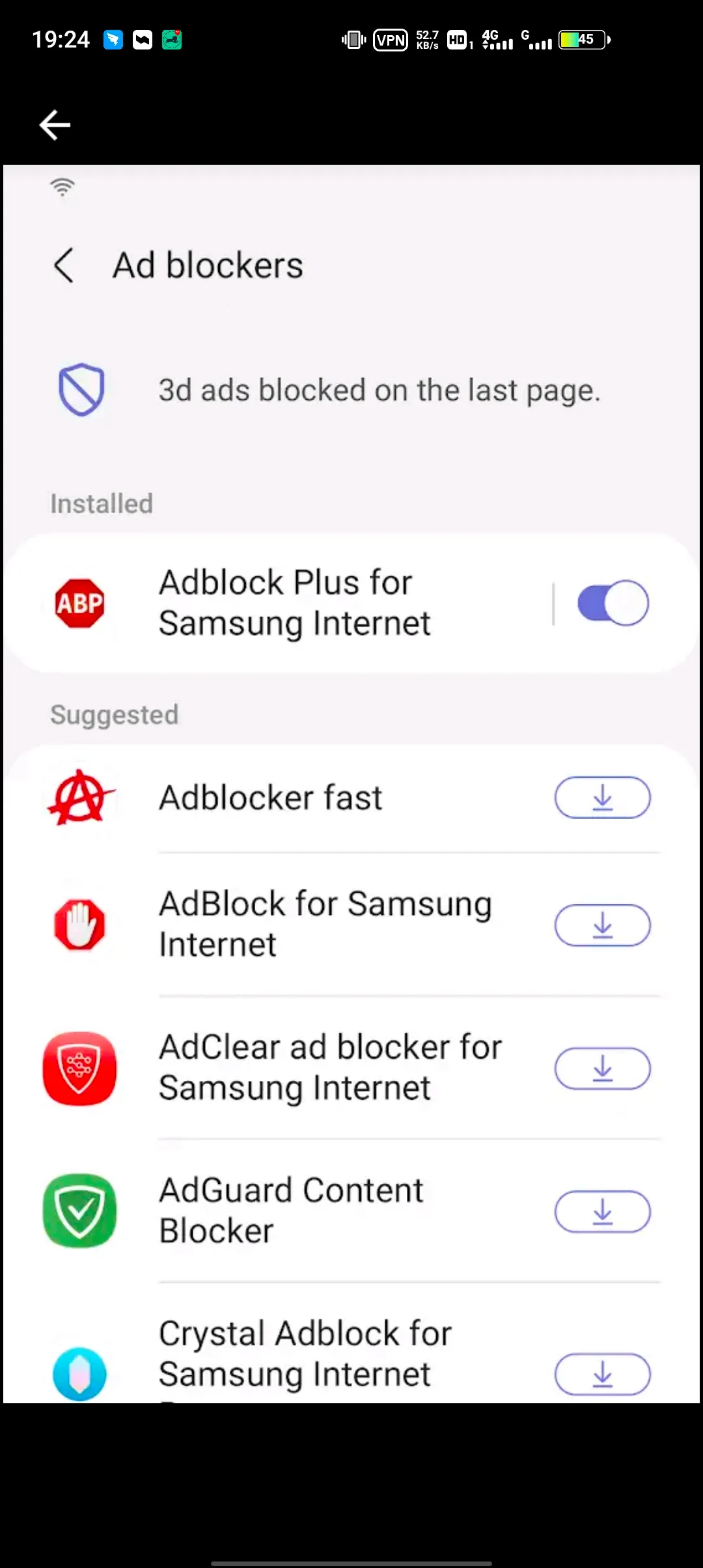The height and width of the screenshot is (1568, 703).
Task: Click the AdGuard green shield icon
Action: [79, 1210]
